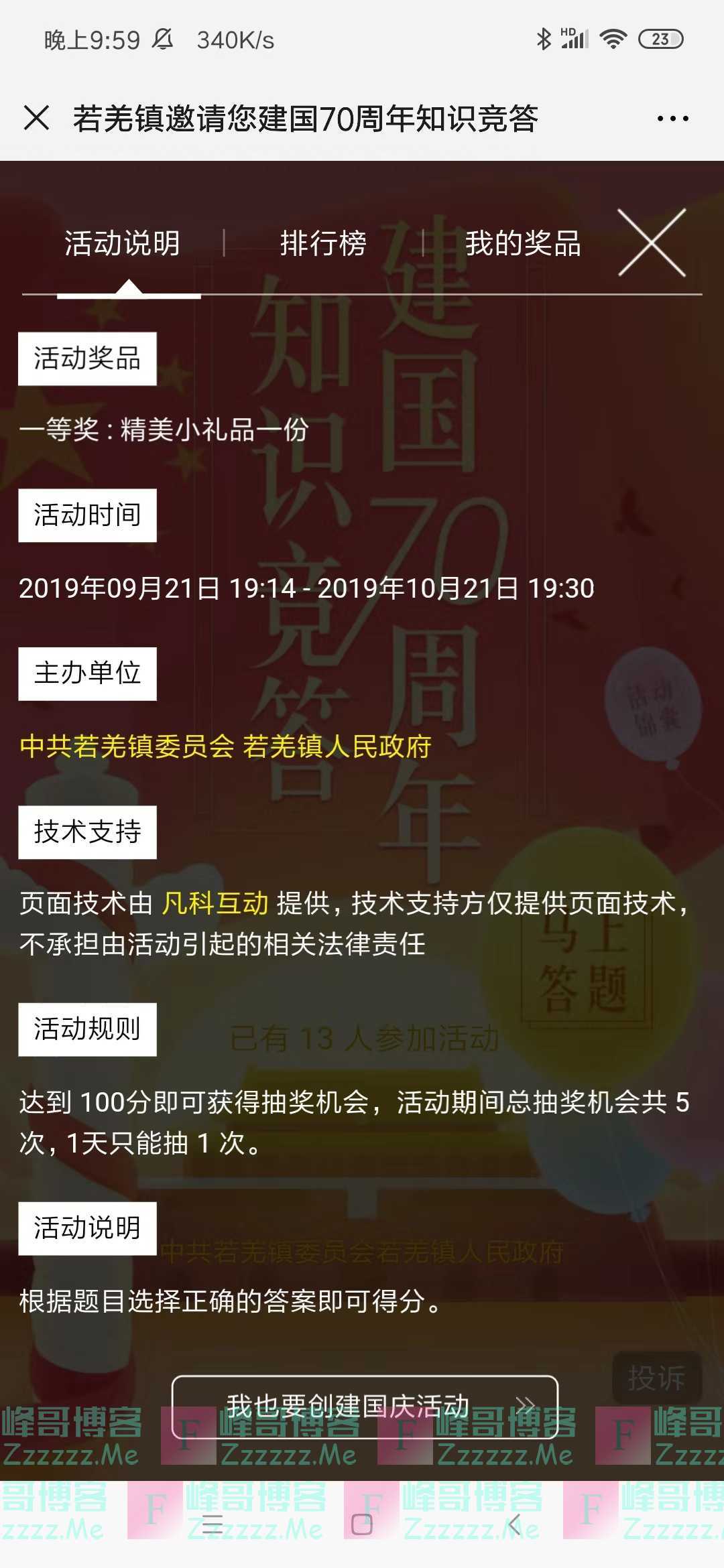Viewport: 724px width, 1568px height.
Task: Tap the Bluetooth status icon
Action: [x=544, y=38]
